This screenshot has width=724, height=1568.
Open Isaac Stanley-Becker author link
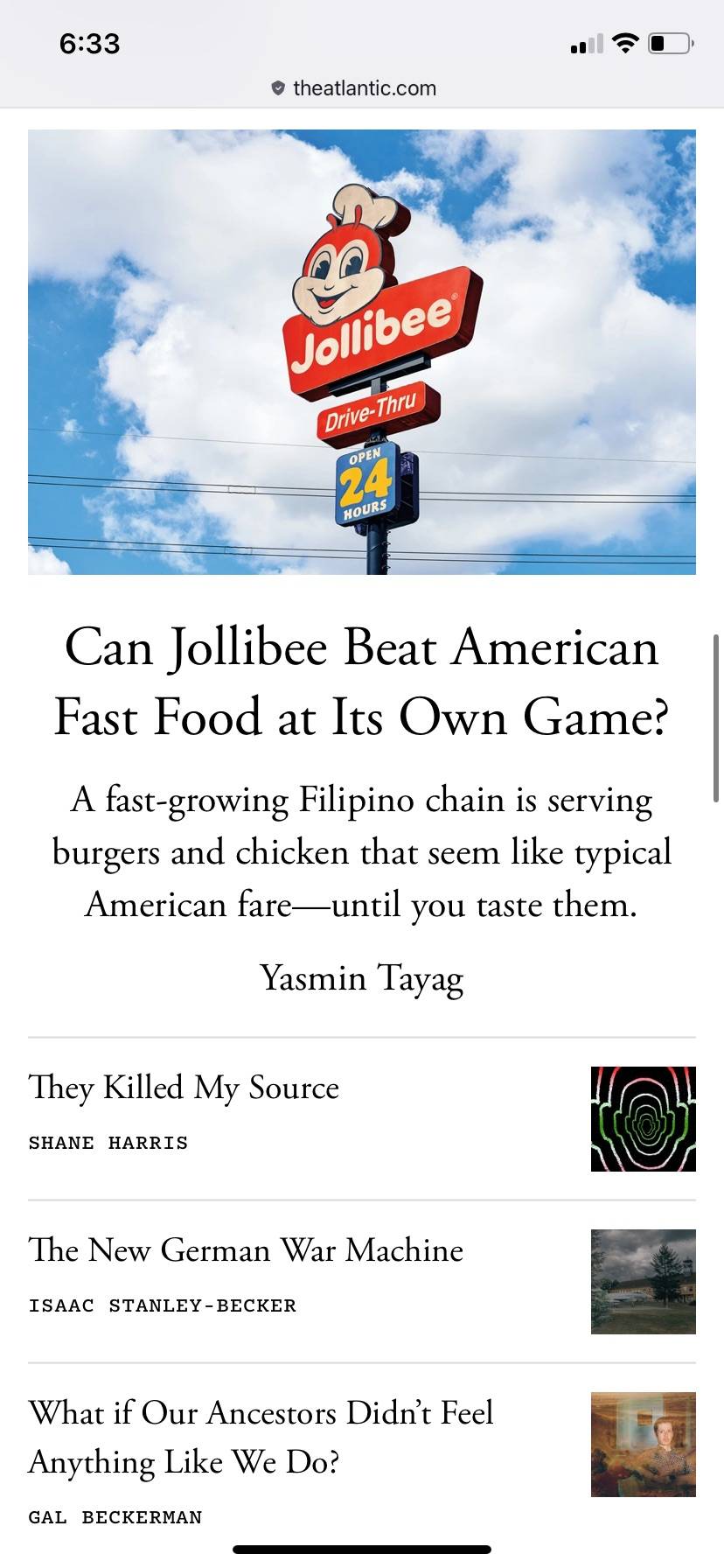pyautogui.click(x=163, y=1305)
